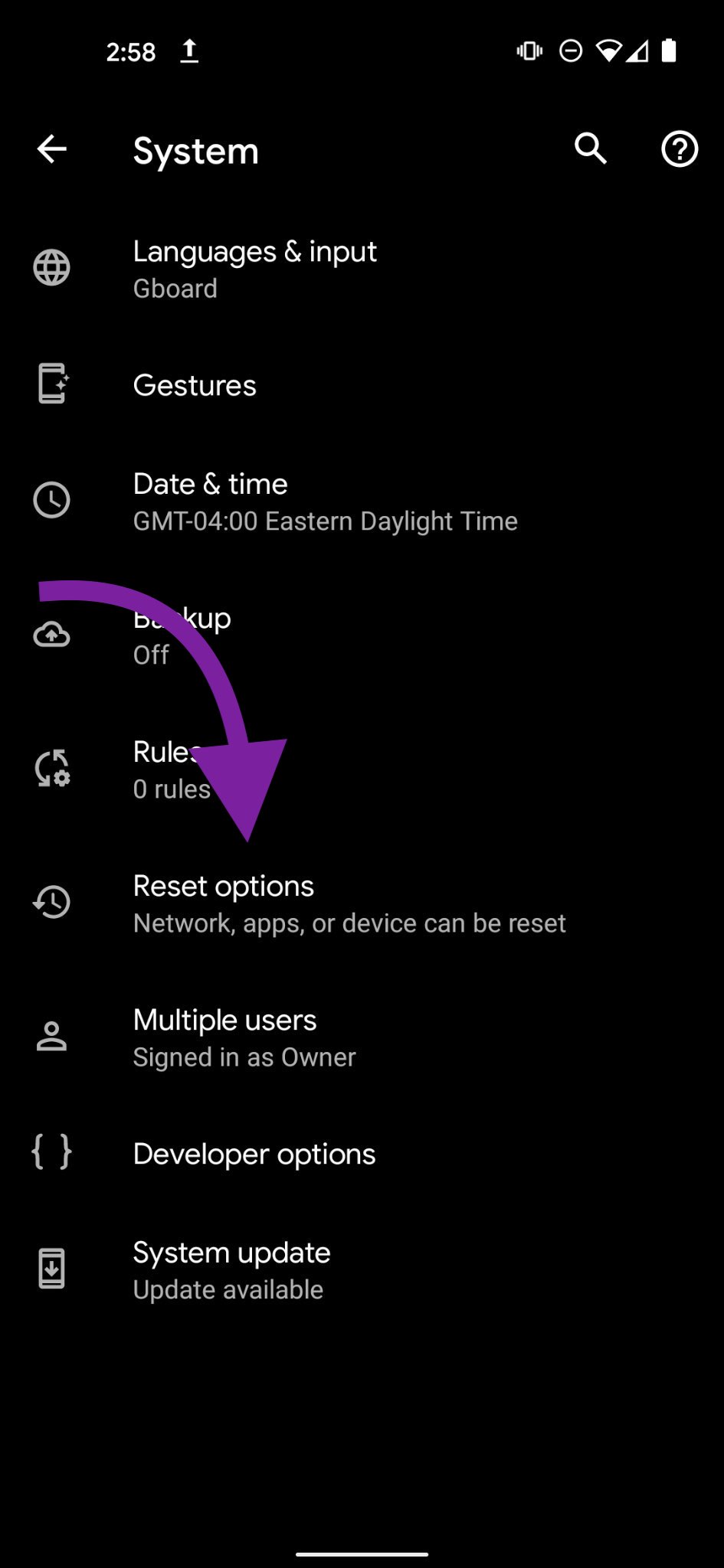Open search from the magnifier icon

coord(590,149)
